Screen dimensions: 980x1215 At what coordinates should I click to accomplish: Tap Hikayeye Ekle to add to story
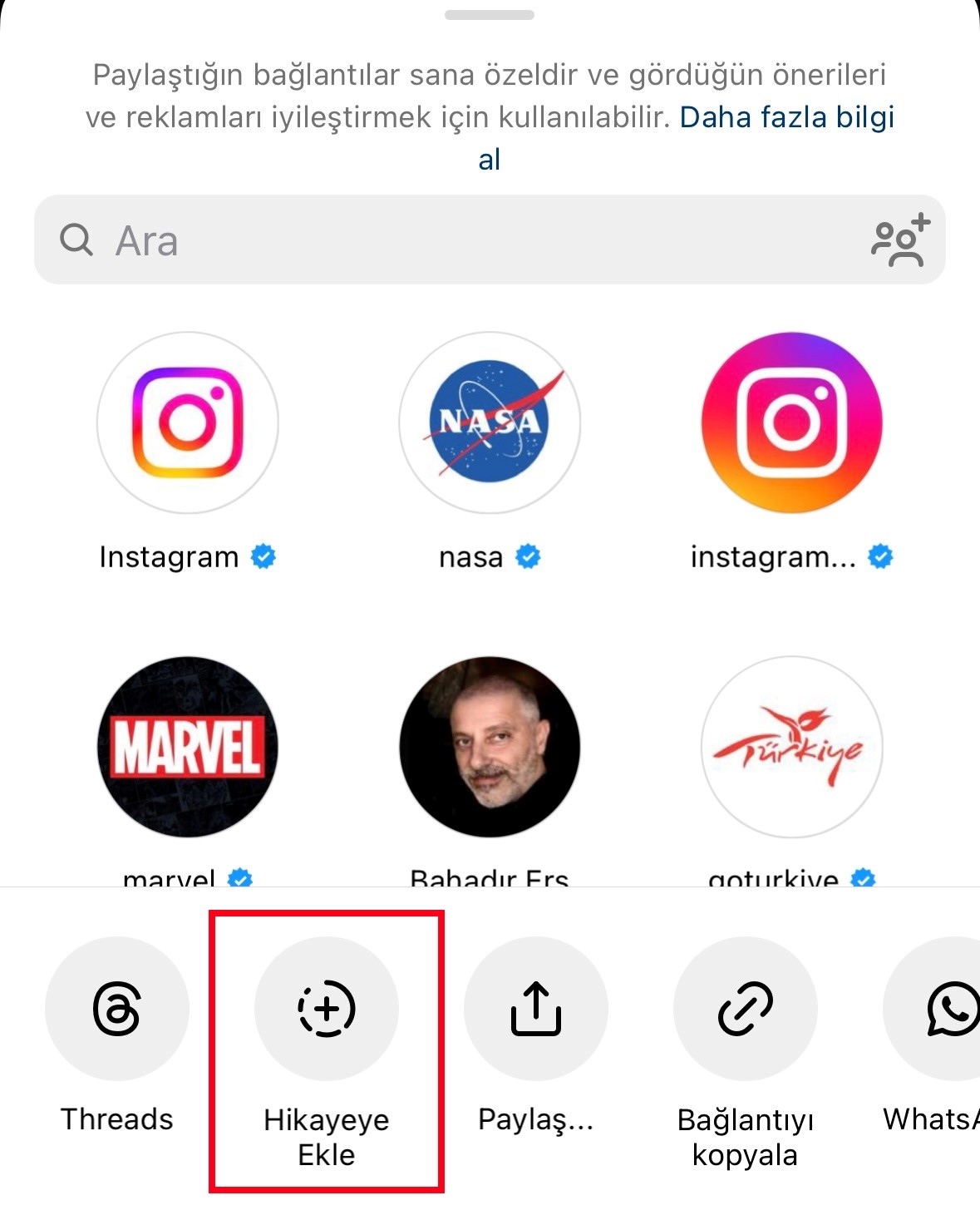[x=327, y=1009]
